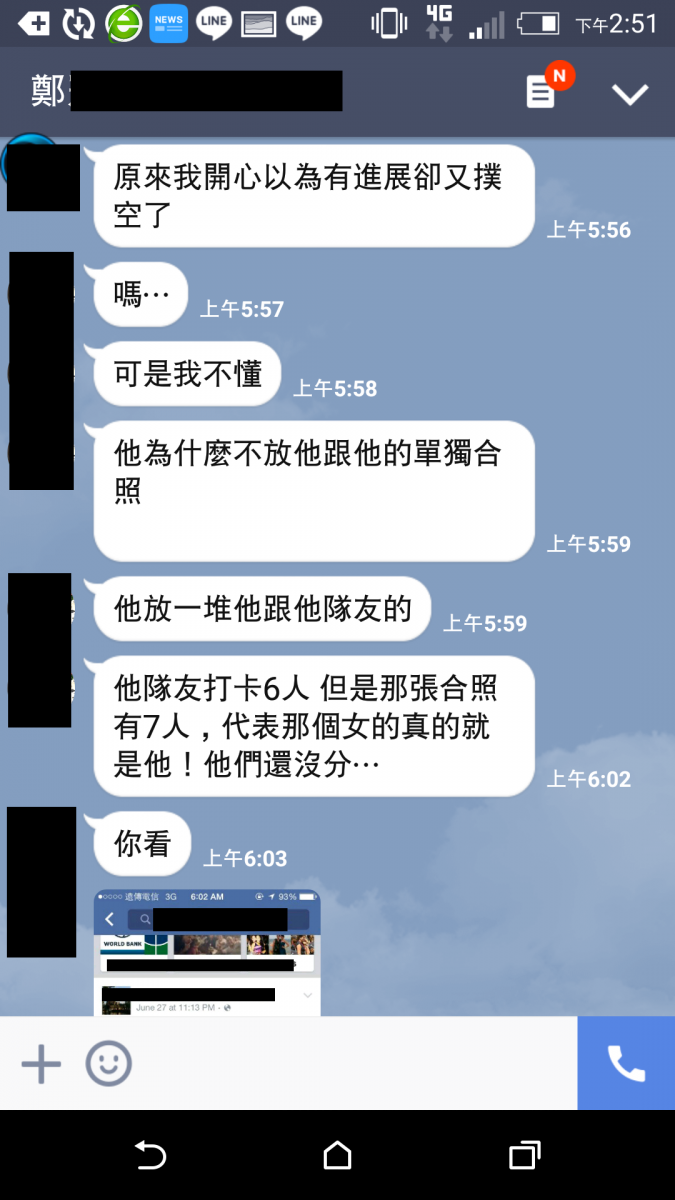The height and width of the screenshot is (1200, 675).
Task: Open the sticker and emoji picker
Action: (108, 1064)
